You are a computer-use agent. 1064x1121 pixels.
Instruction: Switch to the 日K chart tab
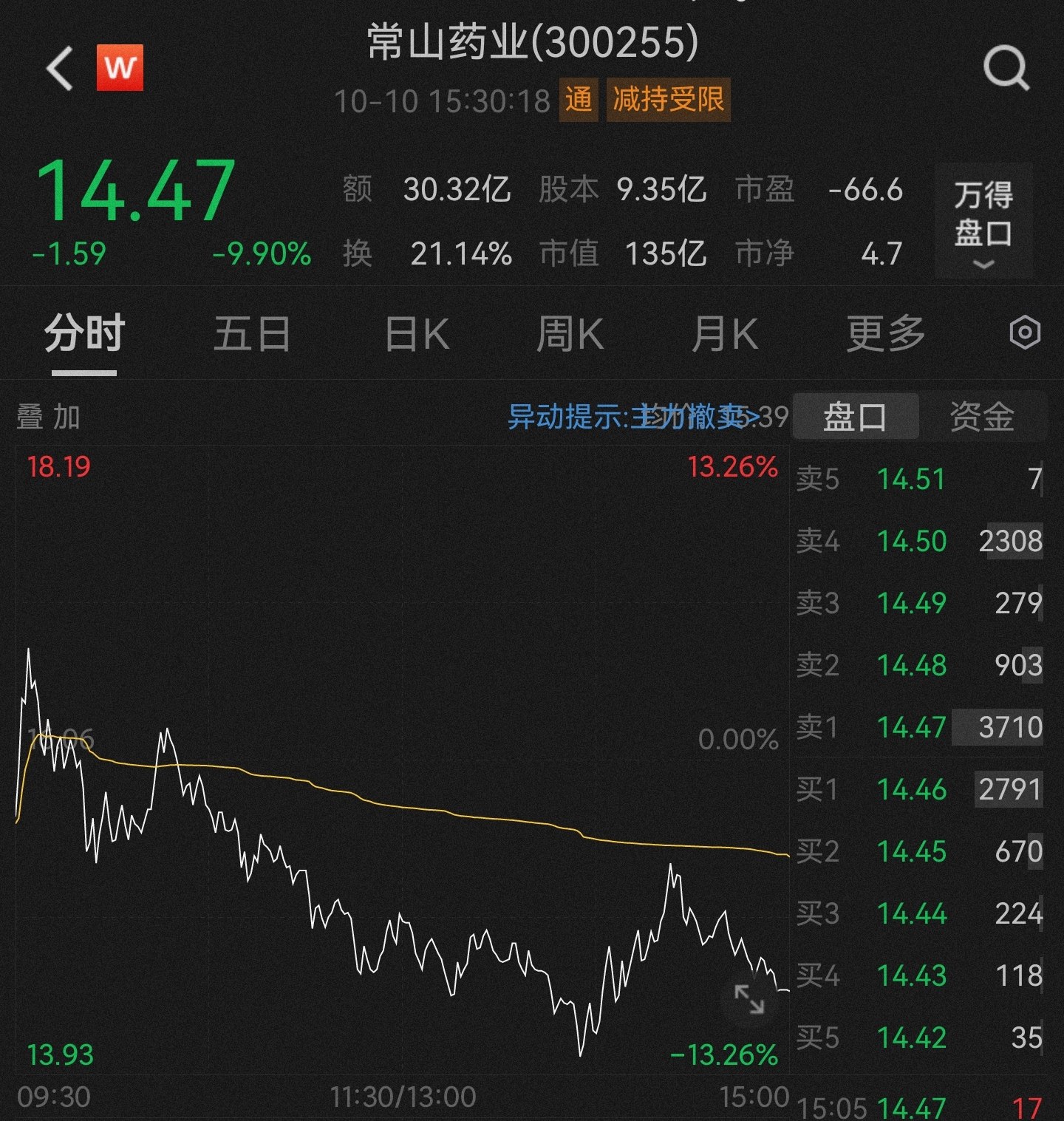pos(417,335)
